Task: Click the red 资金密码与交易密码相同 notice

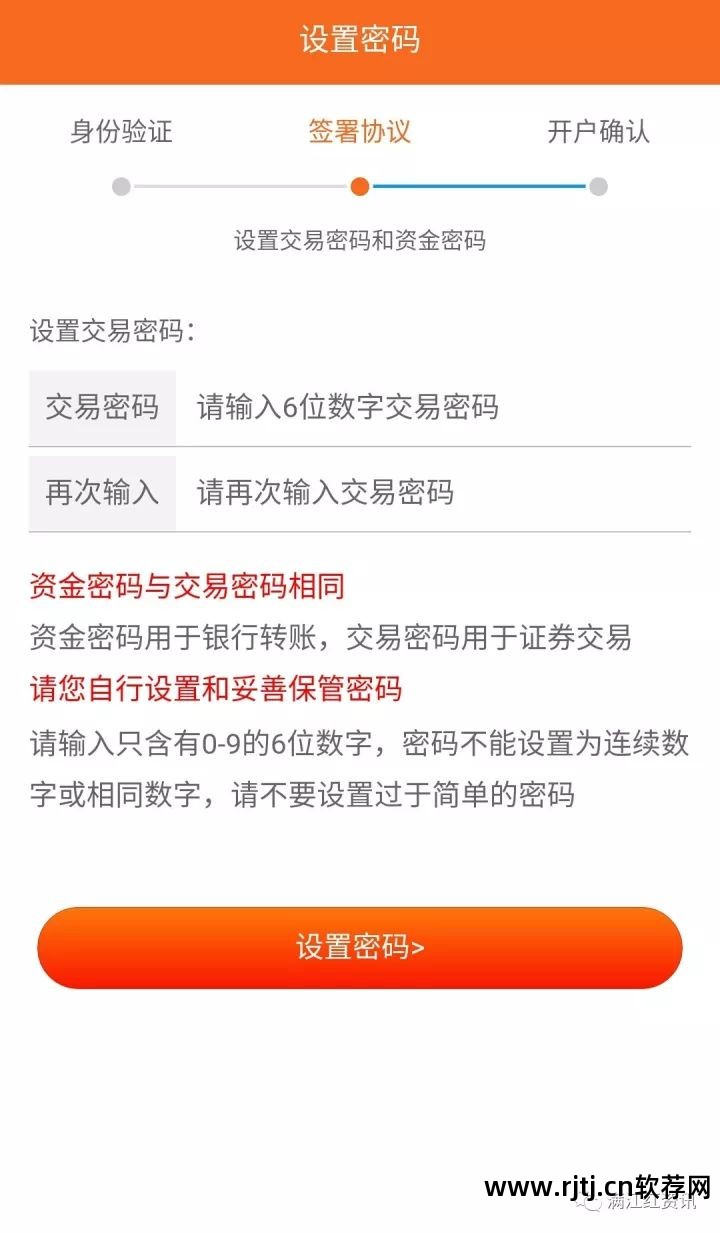Action: 188,587
